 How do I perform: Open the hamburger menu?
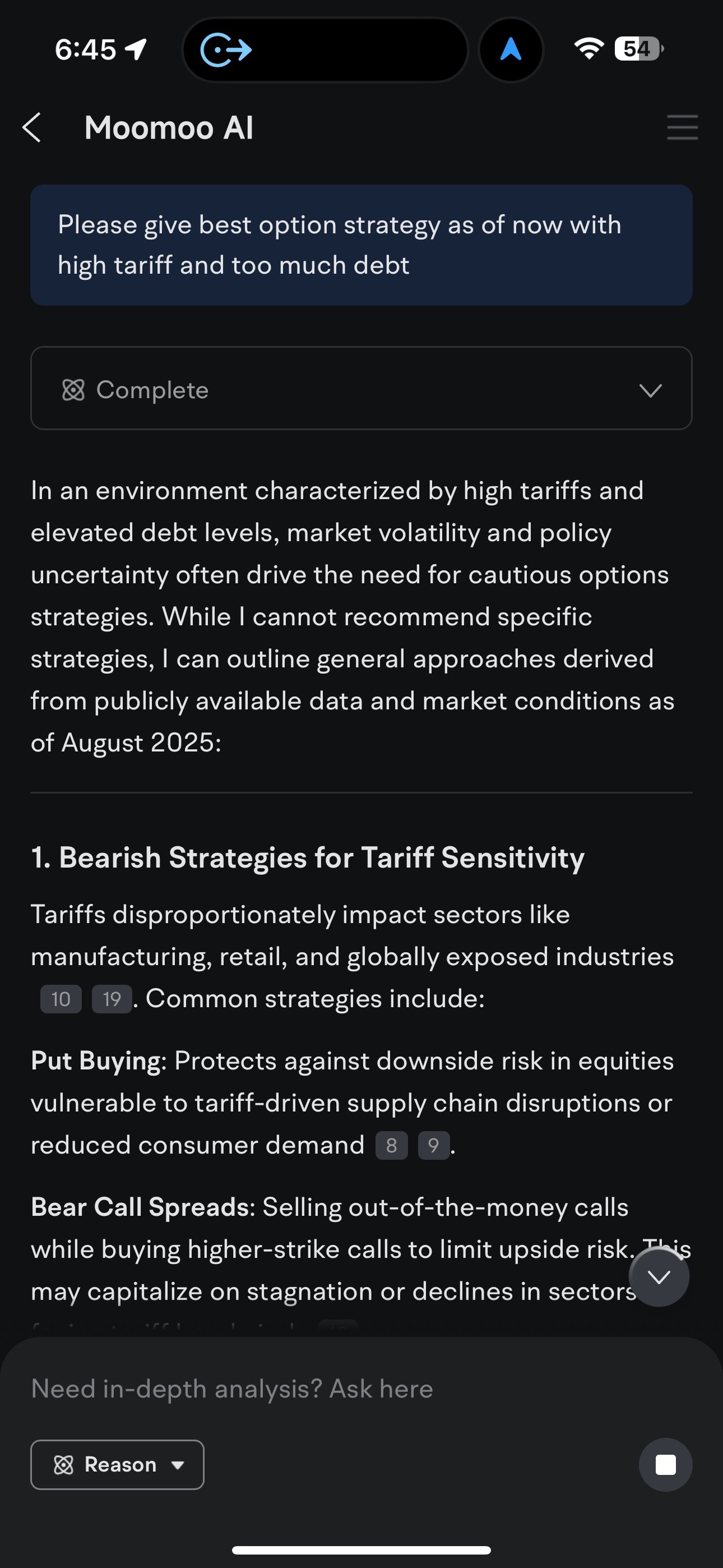[x=682, y=128]
